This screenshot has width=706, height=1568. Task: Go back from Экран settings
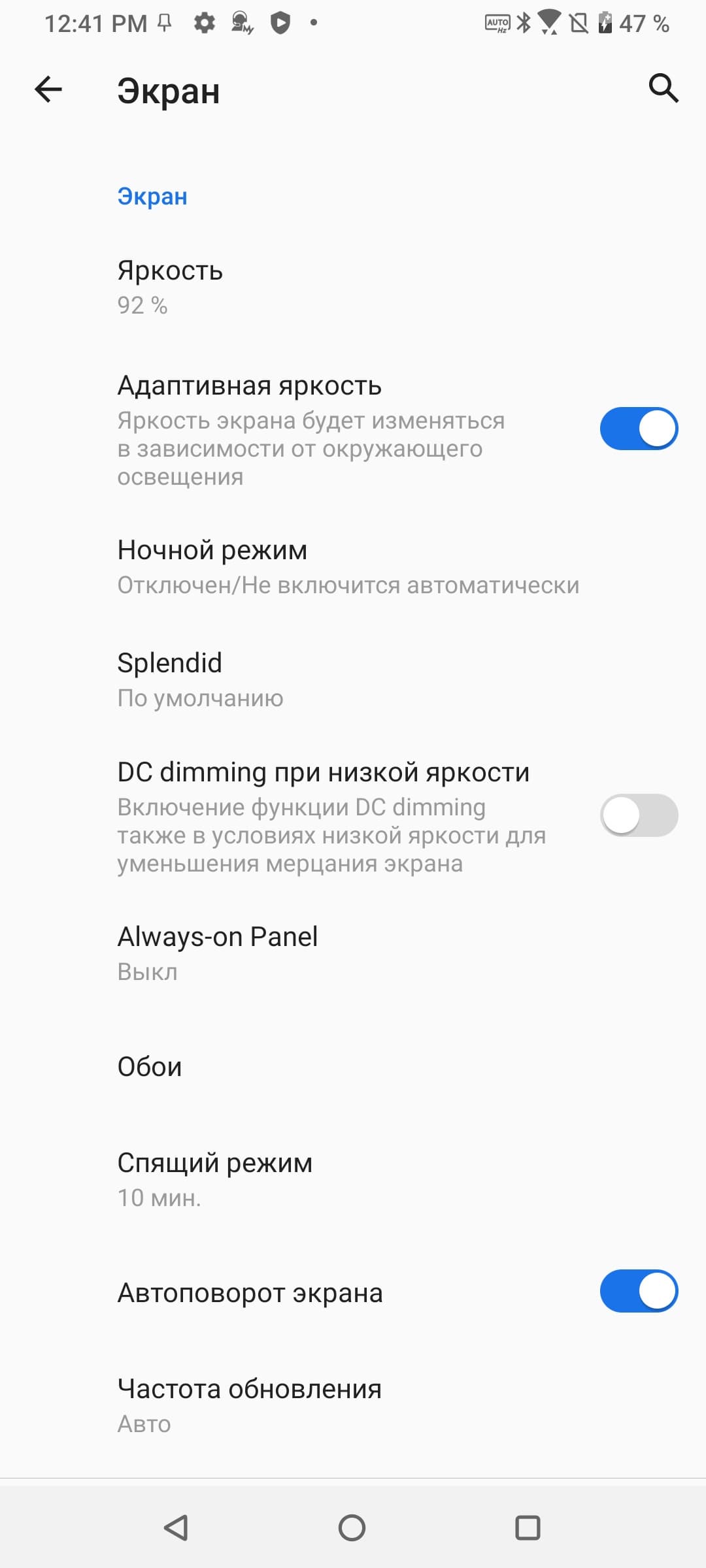(48, 90)
